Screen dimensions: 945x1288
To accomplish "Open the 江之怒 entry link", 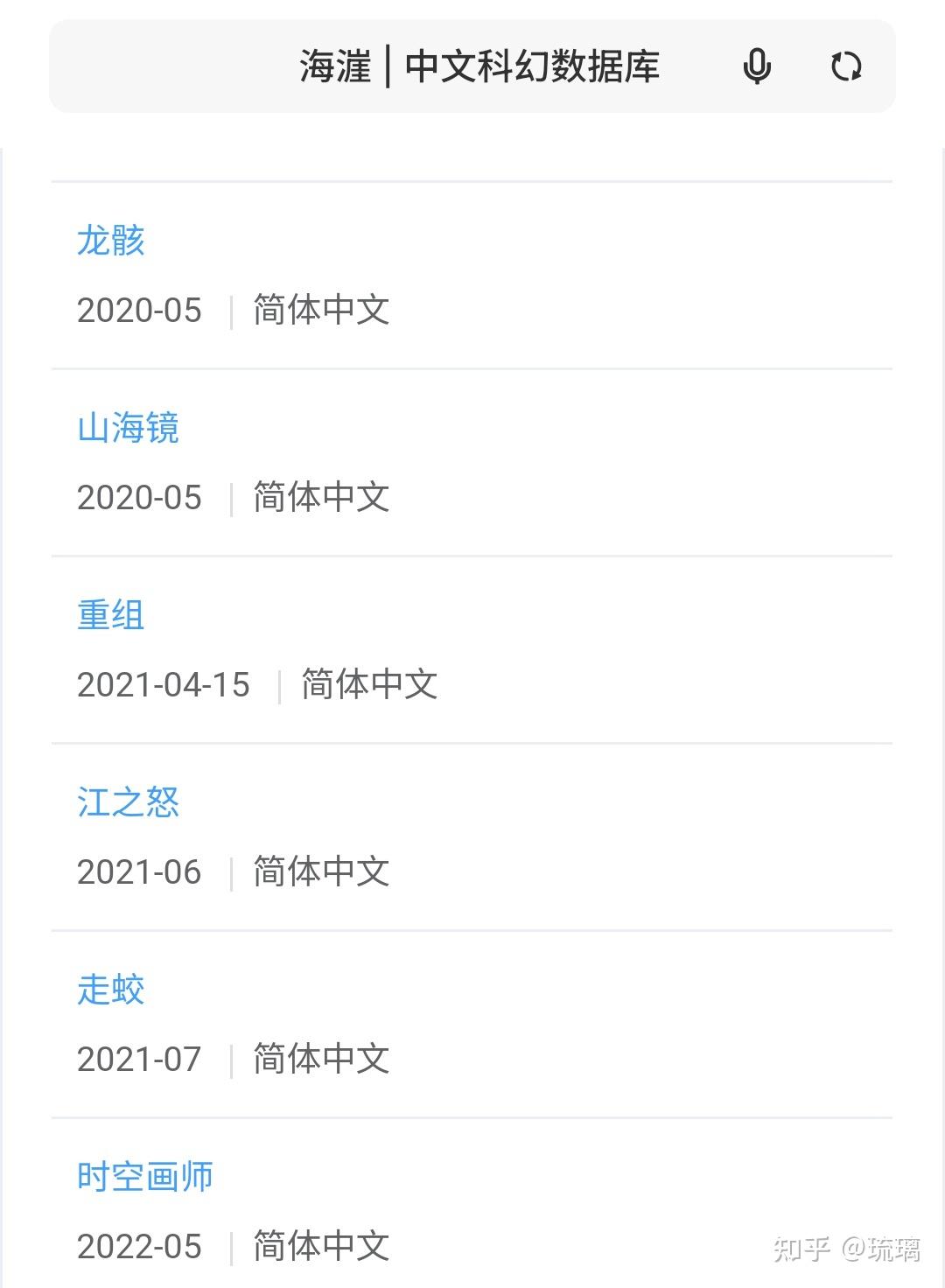I will [128, 802].
